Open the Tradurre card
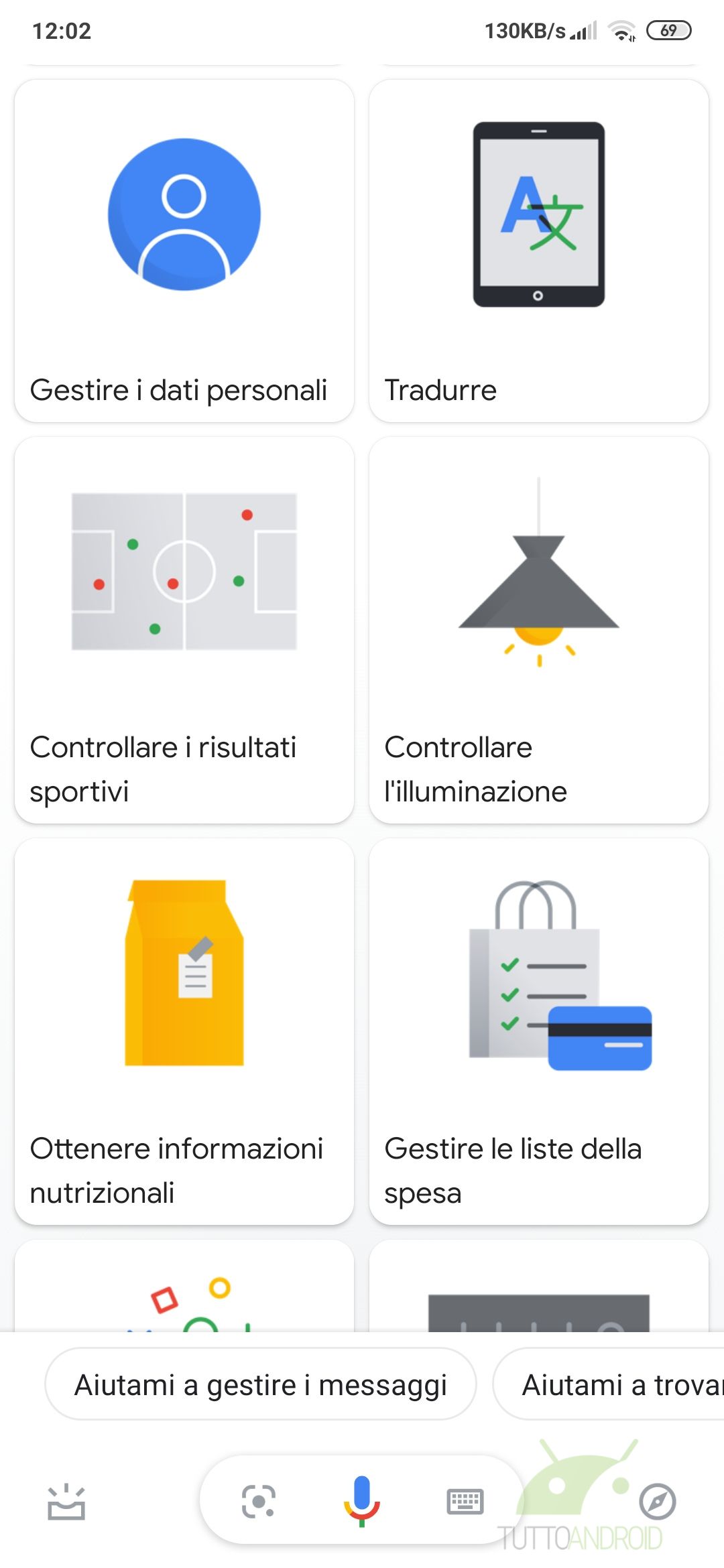This screenshot has width=724, height=1568. click(538, 251)
